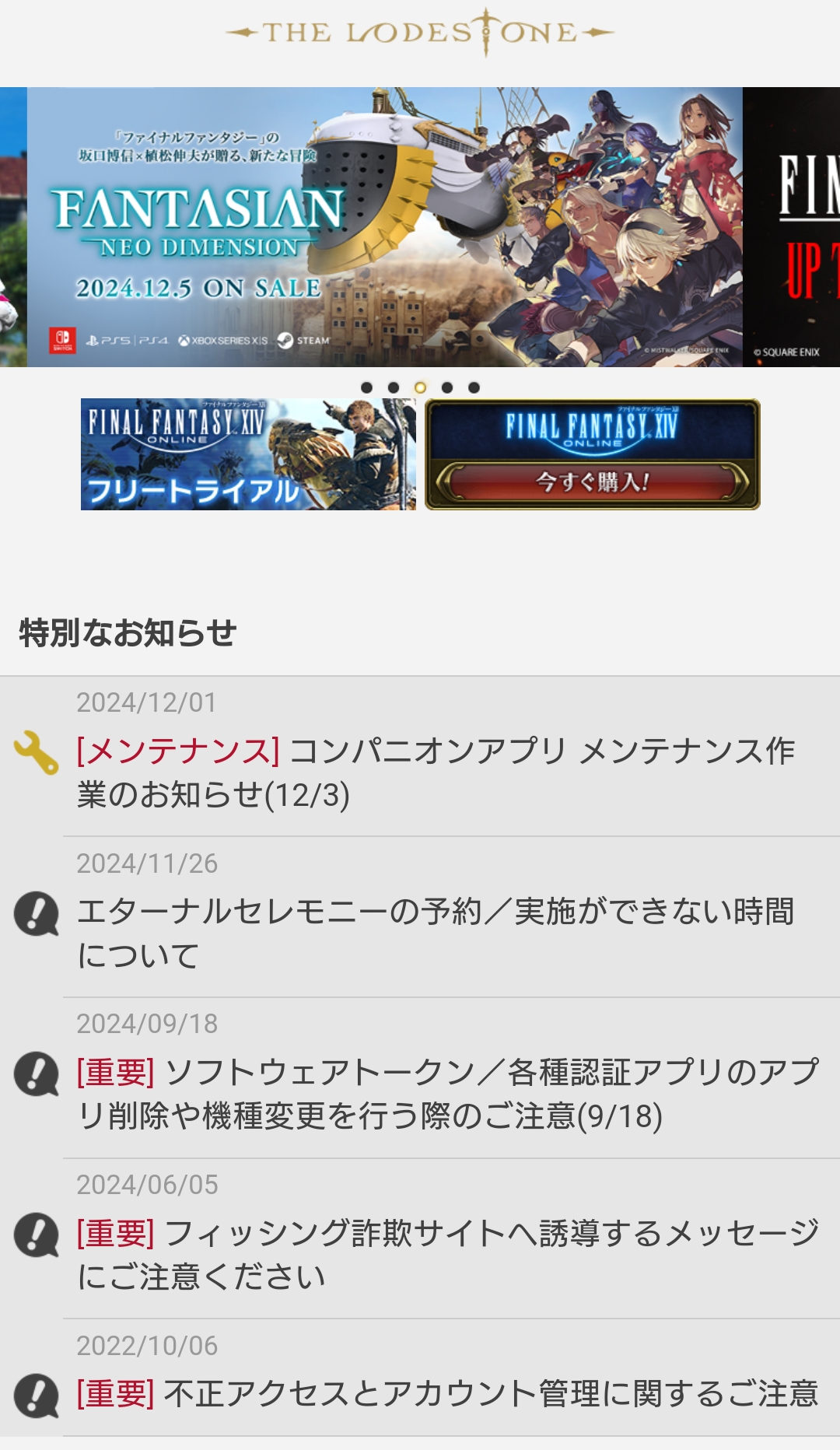Open the フィッシング詐欺サイト warning notice
The width and height of the screenshot is (840, 1450).
pos(447,1254)
